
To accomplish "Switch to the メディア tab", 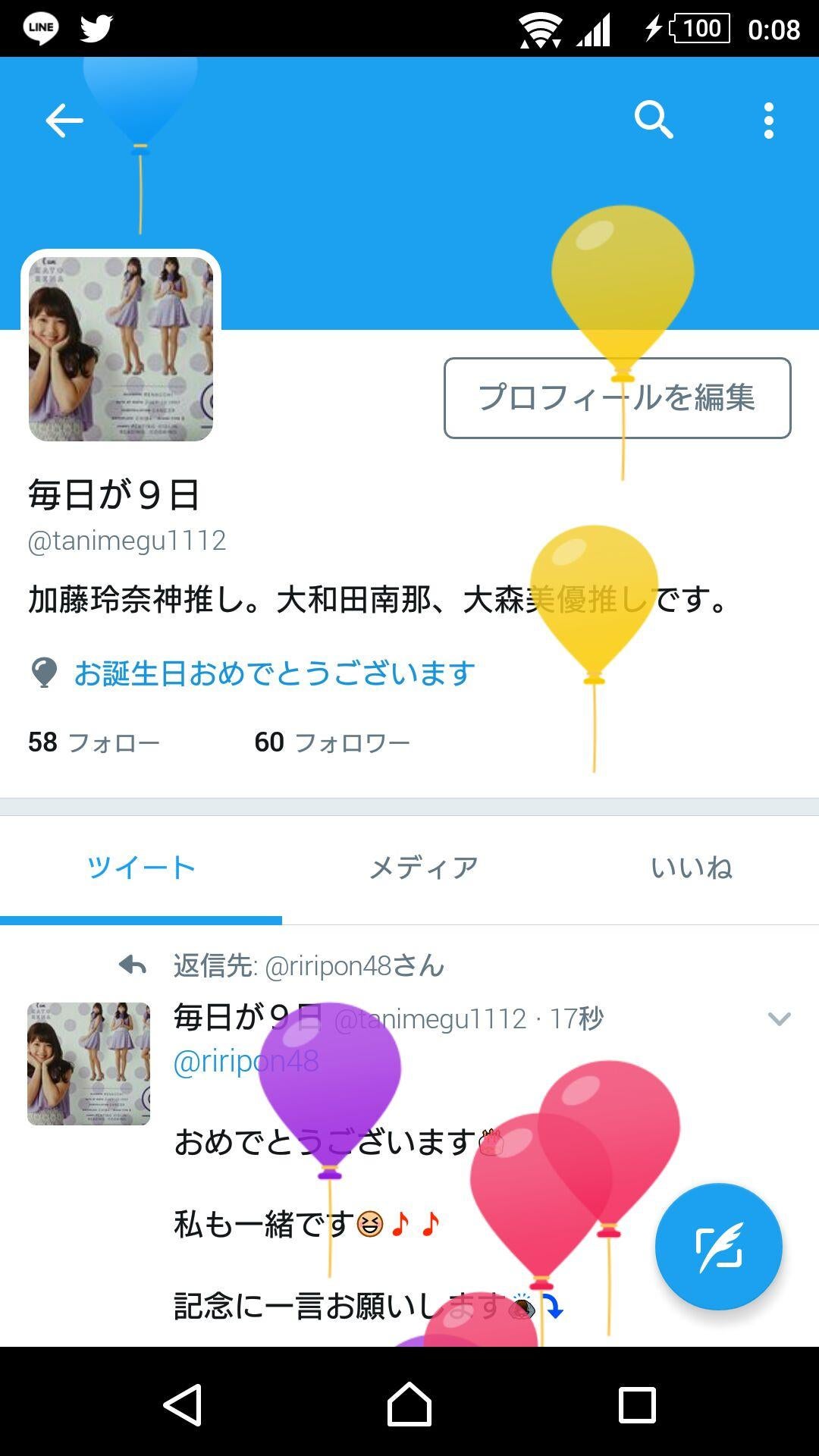I will (x=423, y=868).
